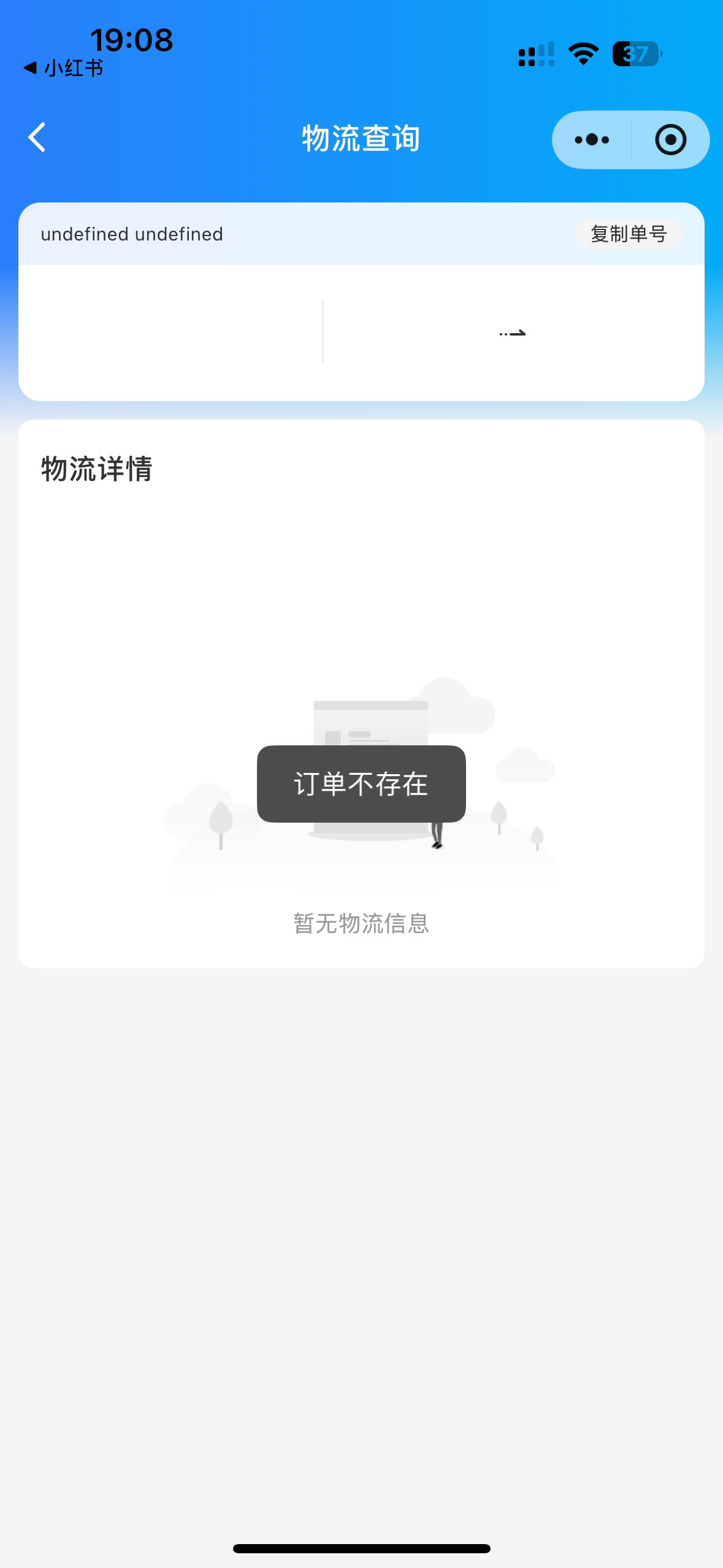Go back from the 物流查询 page
This screenshot has width=723, height=1568.
37,137
